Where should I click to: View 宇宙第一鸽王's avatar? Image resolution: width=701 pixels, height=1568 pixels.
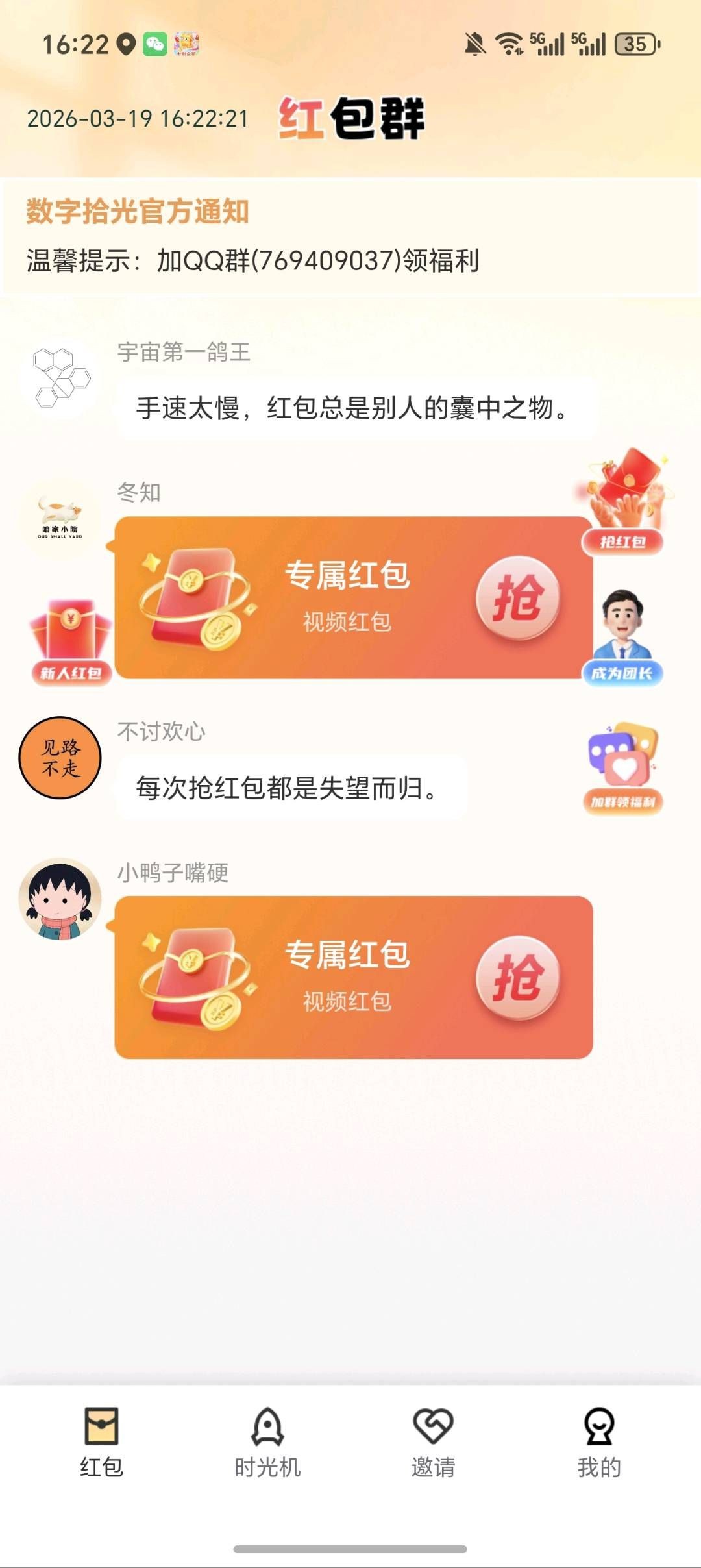60,379
